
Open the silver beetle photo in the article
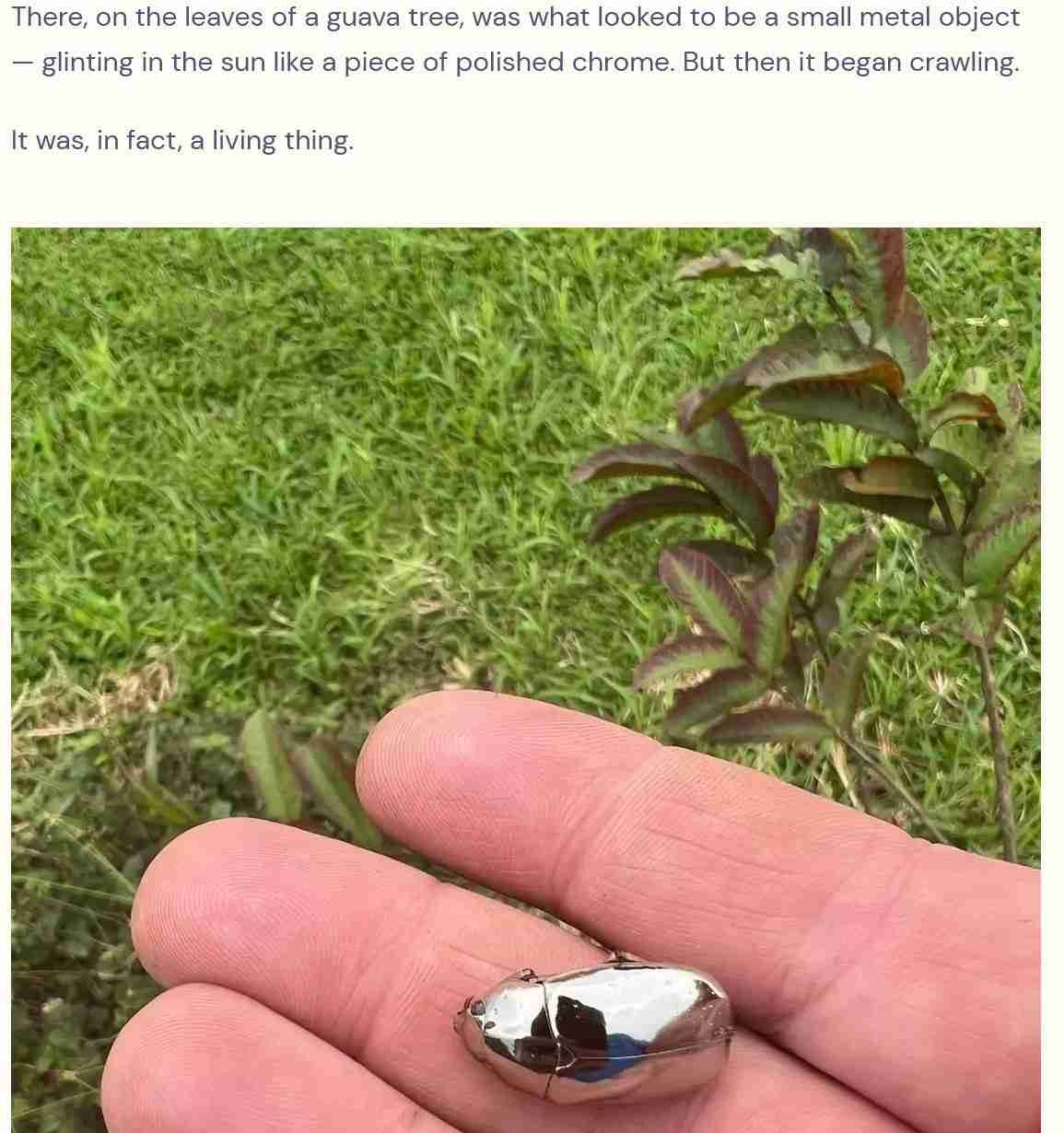click(525, 680)
